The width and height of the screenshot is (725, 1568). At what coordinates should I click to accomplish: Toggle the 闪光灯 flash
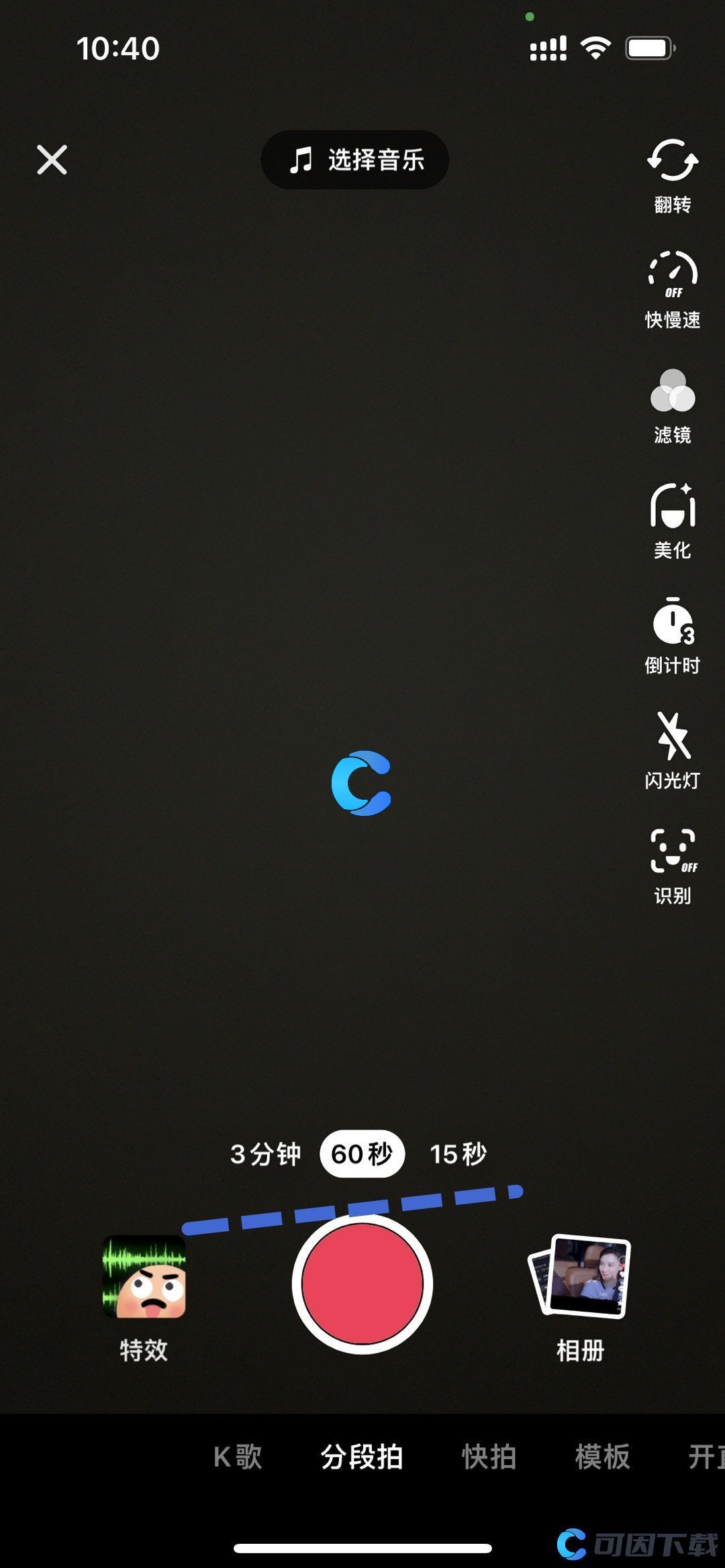[672, 749]
